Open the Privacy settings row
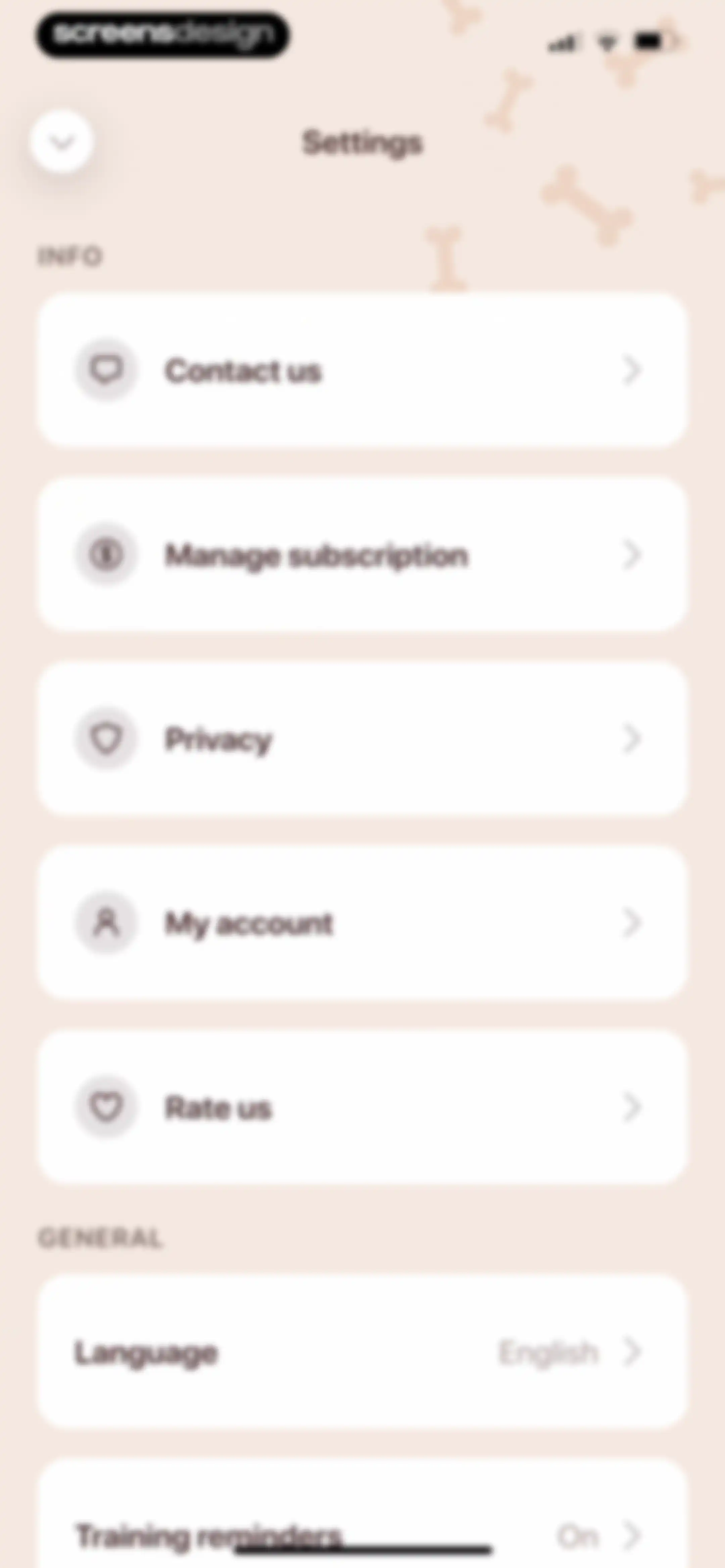Viewport: 725px width, 1568px height. [x=363, y=739]
